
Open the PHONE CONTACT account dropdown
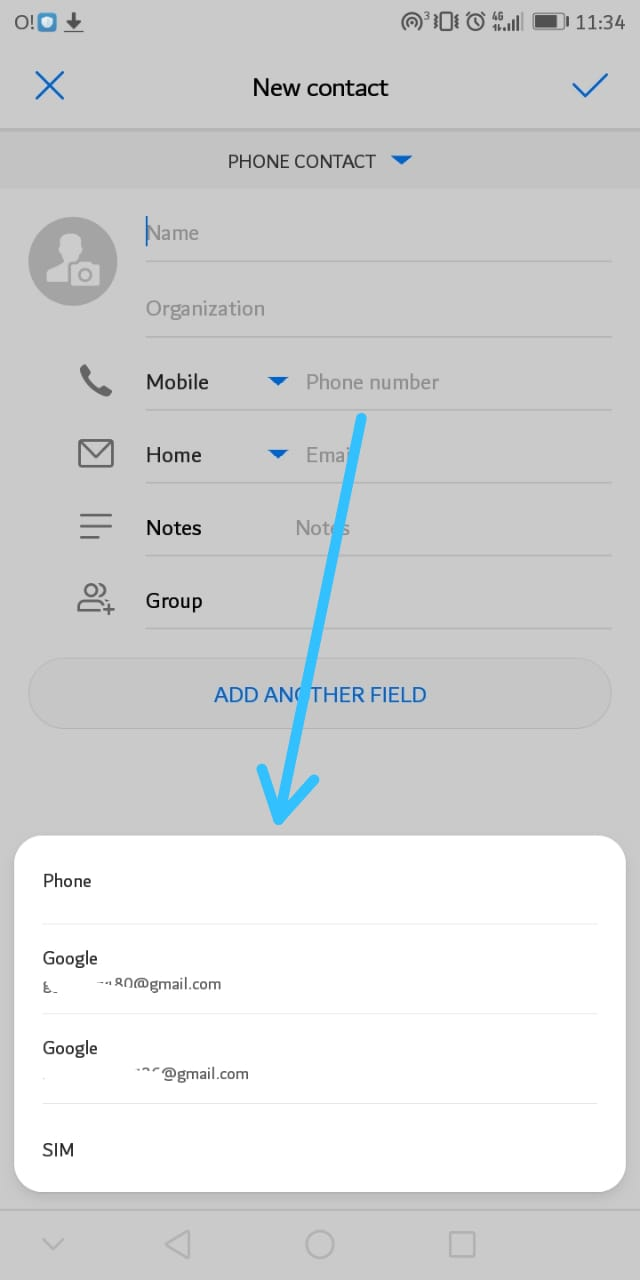pos(320,161)
